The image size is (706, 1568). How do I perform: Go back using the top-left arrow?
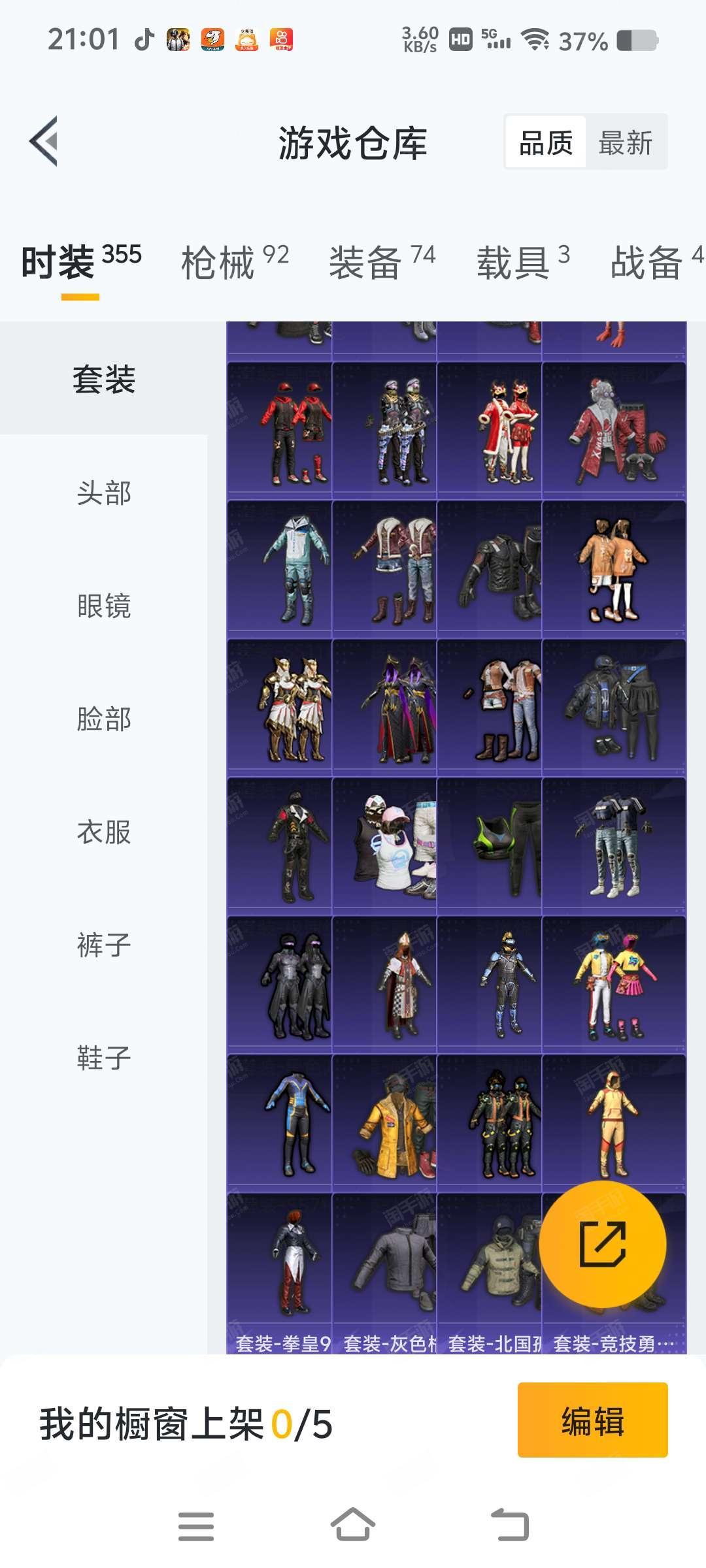click(44, 141)
